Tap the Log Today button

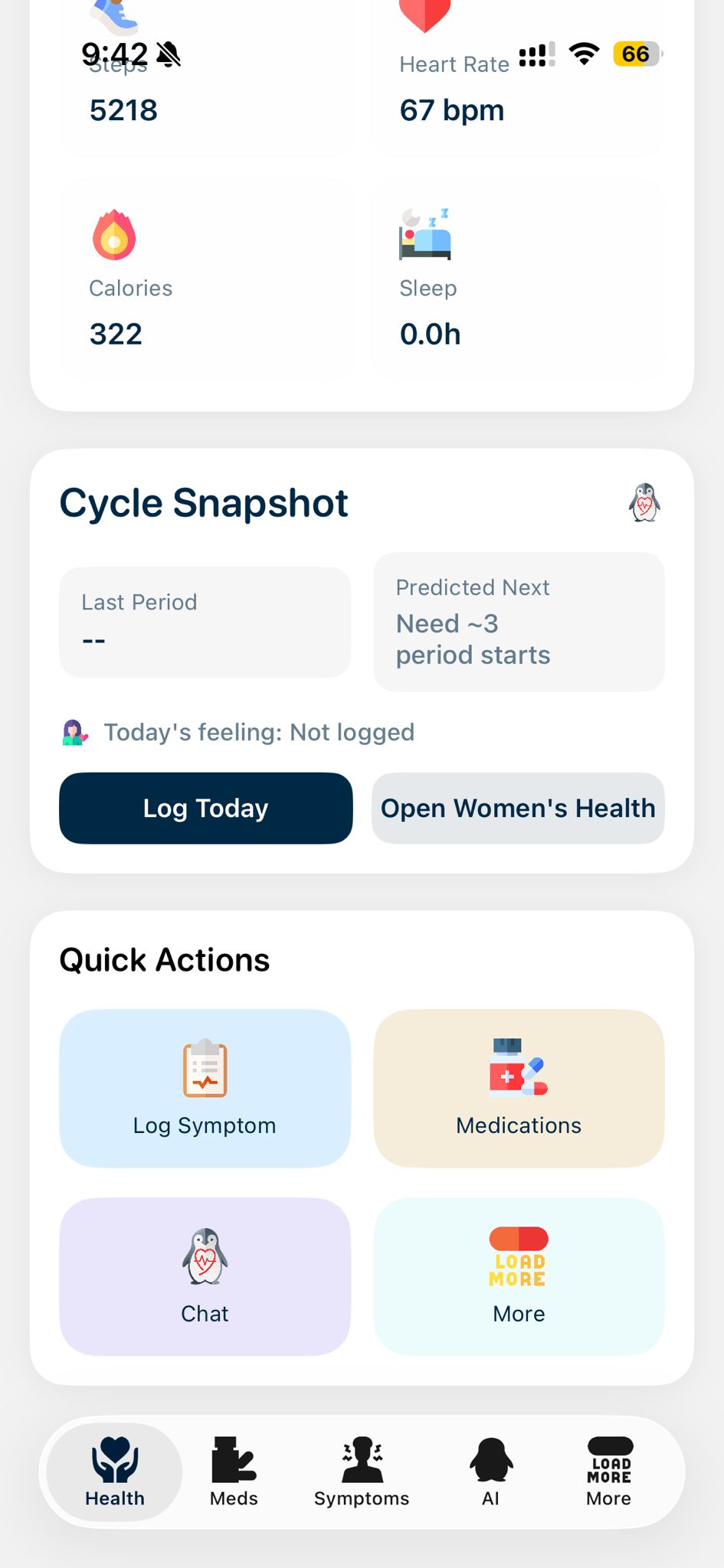[205, 808]
